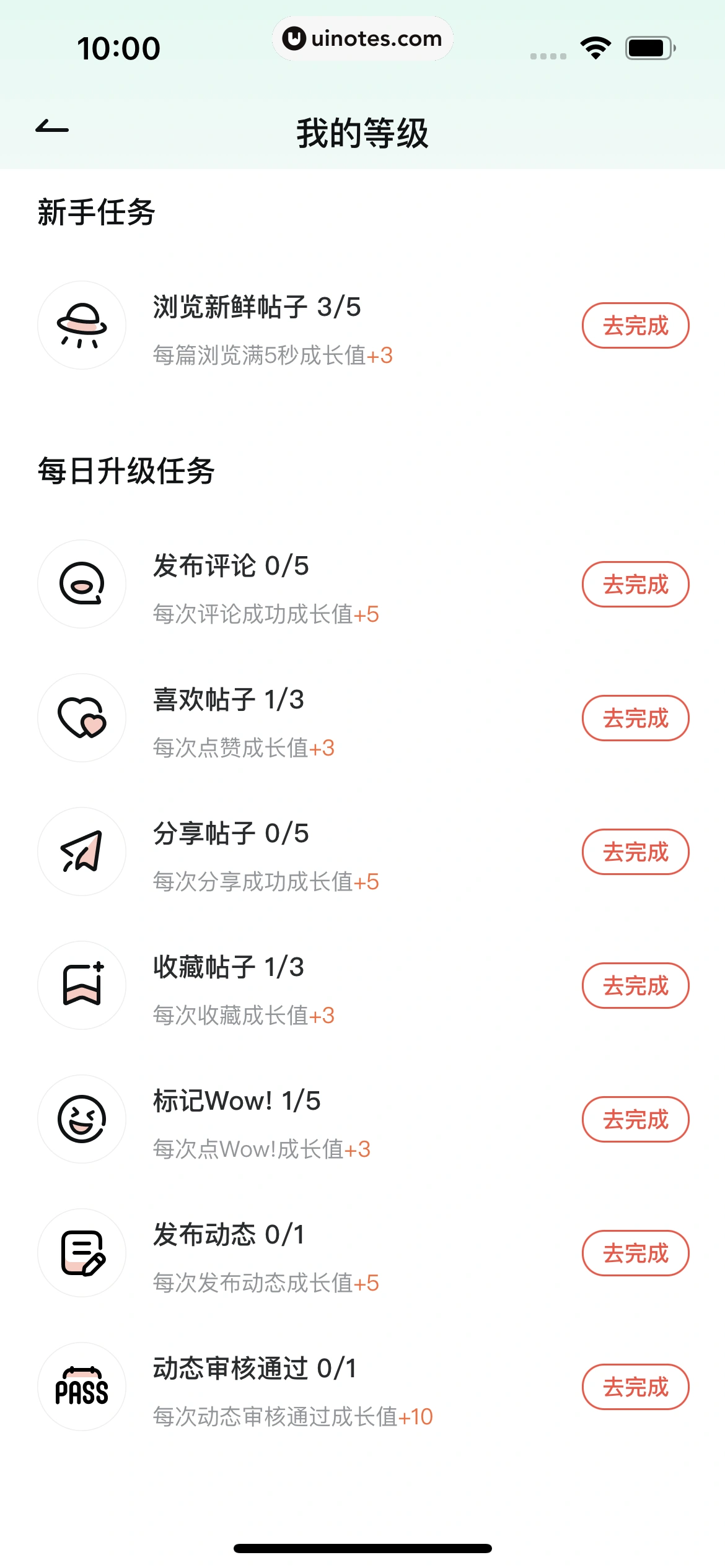Click 去完成 for the 分享帖子 task
725x1568 pixels.
[x=635, y=852]
